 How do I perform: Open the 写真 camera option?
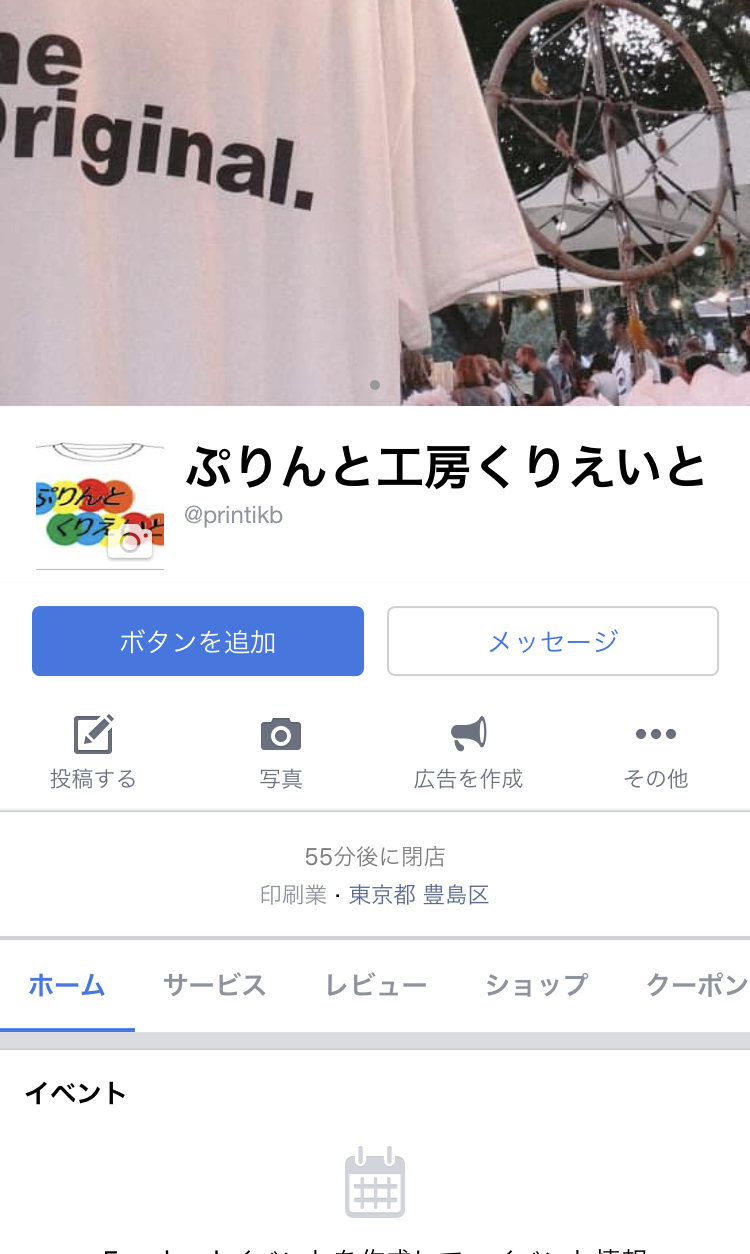point(281,753)
